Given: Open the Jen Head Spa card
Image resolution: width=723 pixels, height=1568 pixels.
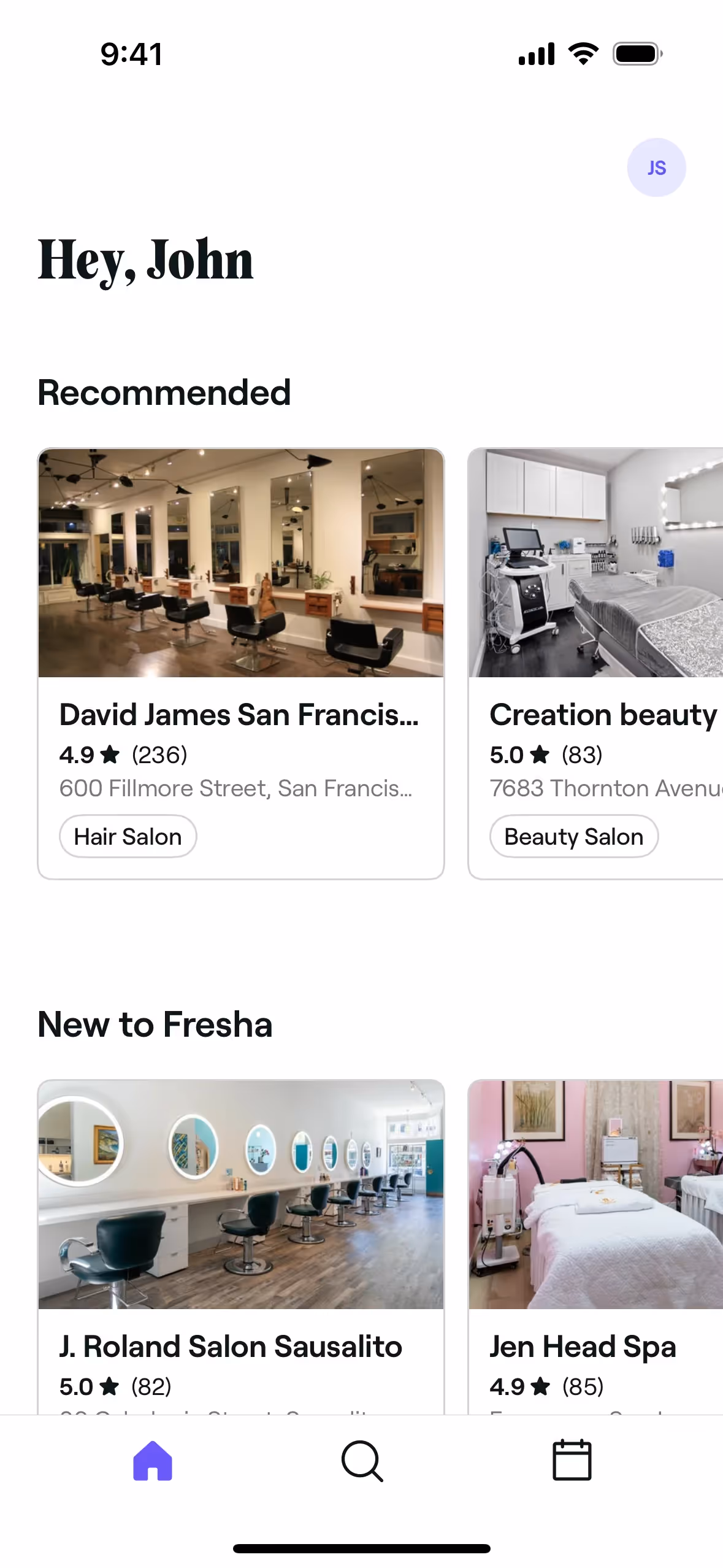Looking at the screenshot, I should tap(595, 1247).
